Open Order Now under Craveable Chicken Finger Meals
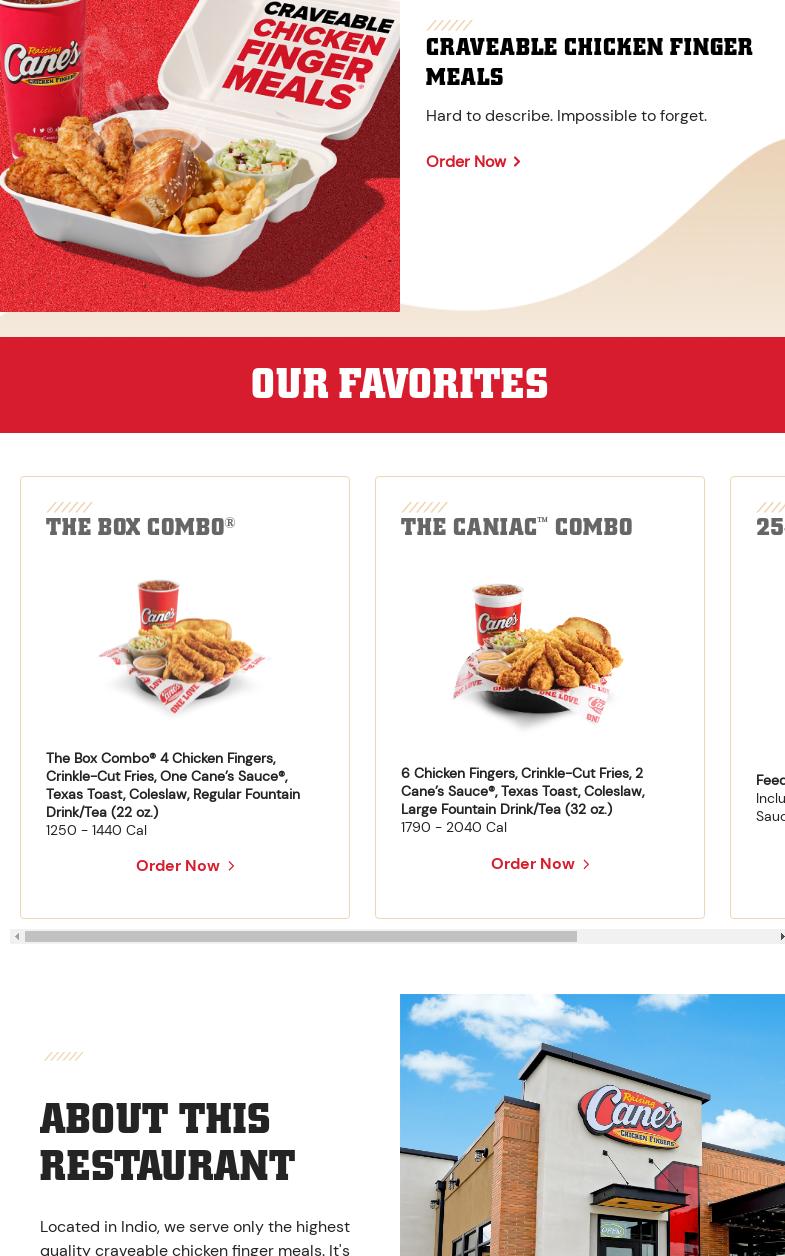The height and width of the screenshot is (1256, 785). (x=466, y=161)
